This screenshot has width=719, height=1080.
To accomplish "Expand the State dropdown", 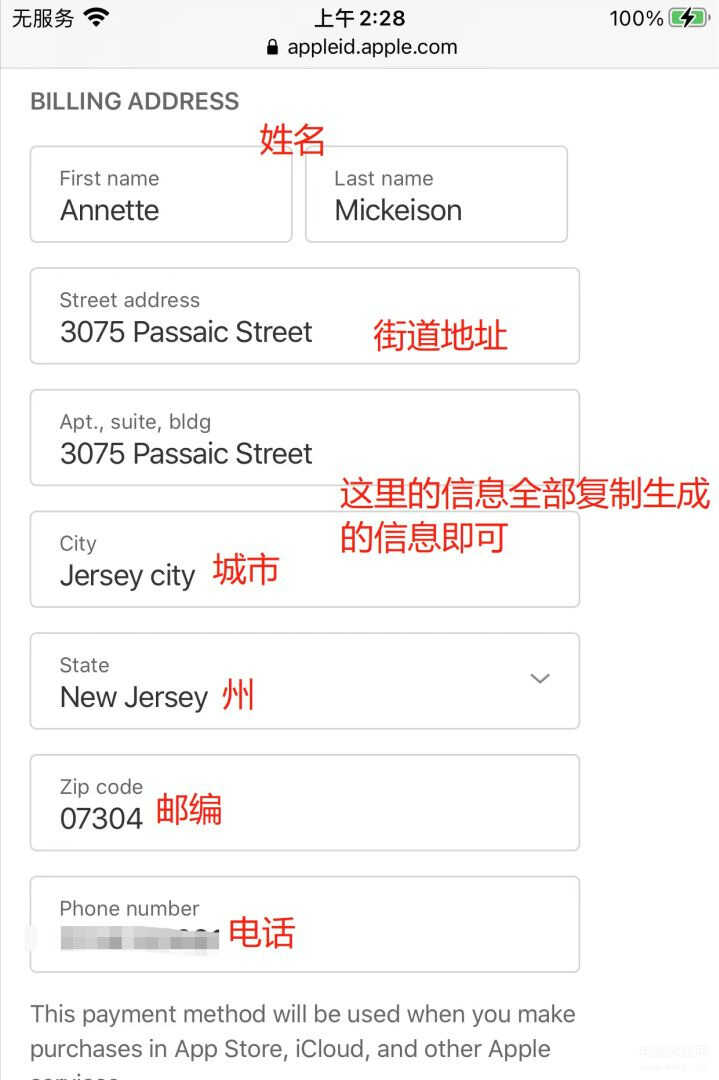I will pyautogui.click(x=304, y=681).
